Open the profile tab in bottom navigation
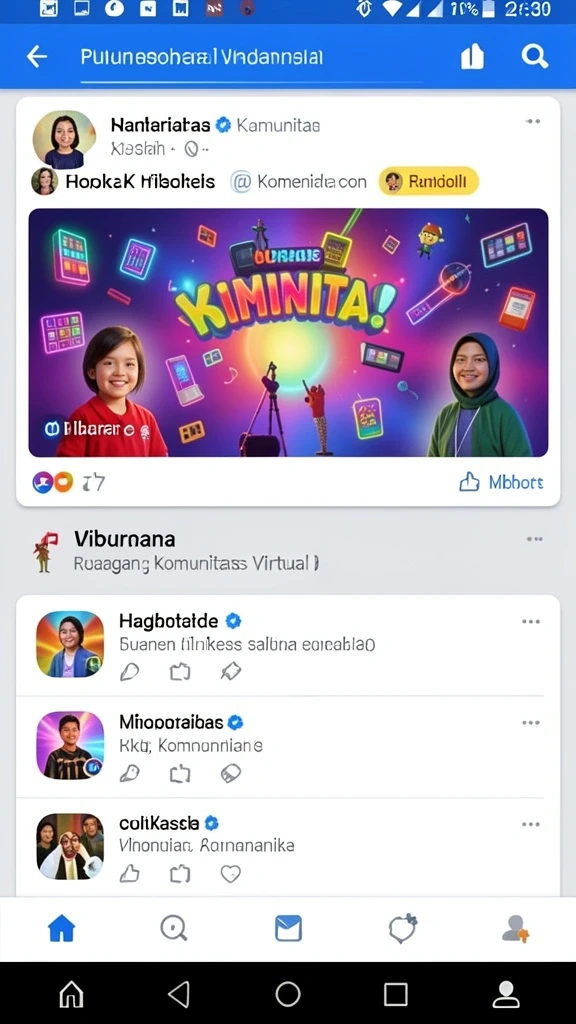Screen dimensions: 576x1024 click(x=515, y=928)
